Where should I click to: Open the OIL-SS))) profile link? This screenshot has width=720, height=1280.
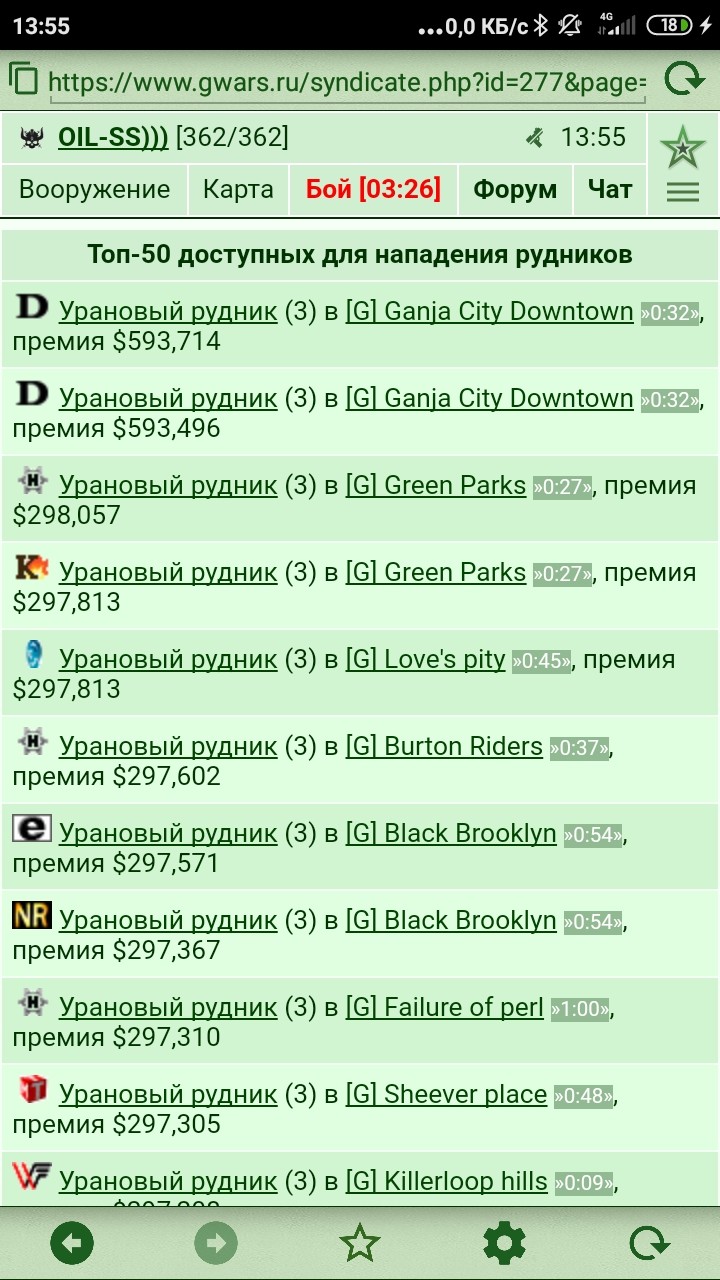(113, 137)
